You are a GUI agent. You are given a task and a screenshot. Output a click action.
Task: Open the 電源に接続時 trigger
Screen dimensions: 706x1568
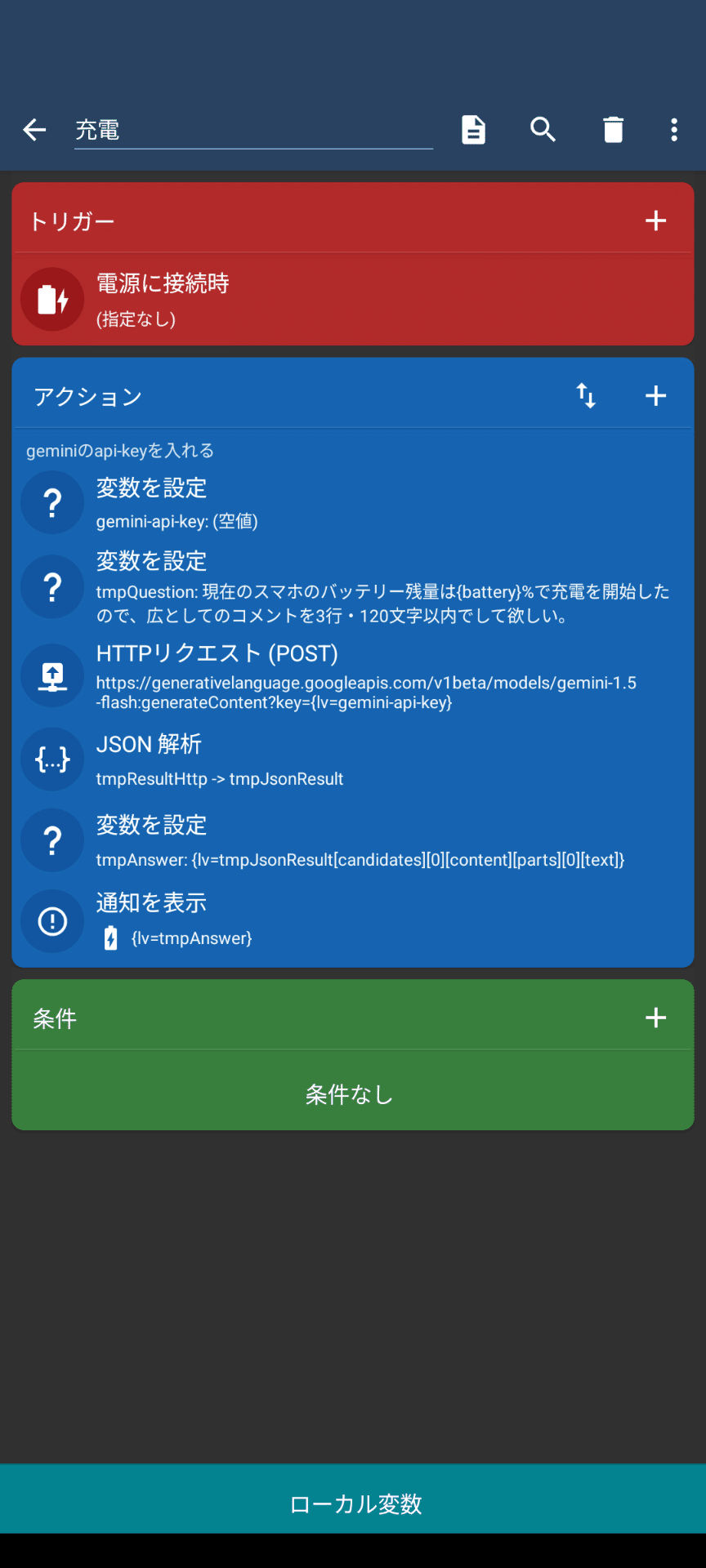[353, 300]
